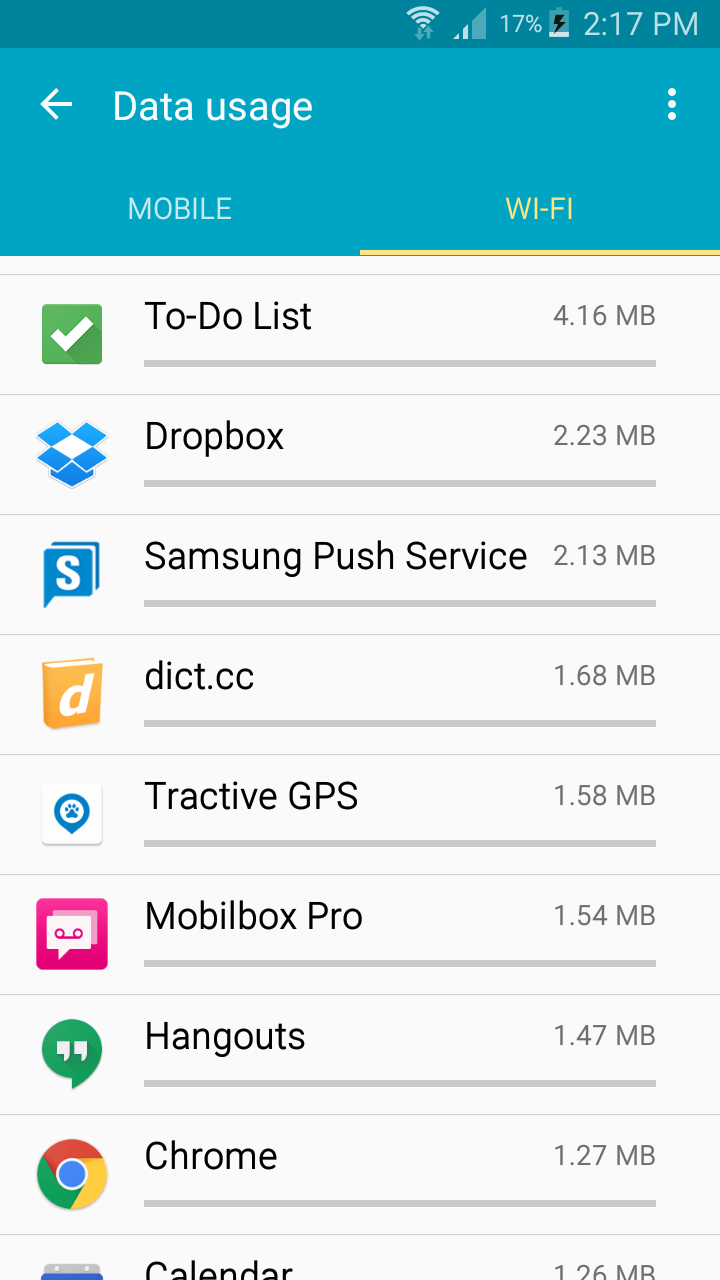720x1280 pixels.
Task: Open To-Do List data usage details
Action: (360, 334)
